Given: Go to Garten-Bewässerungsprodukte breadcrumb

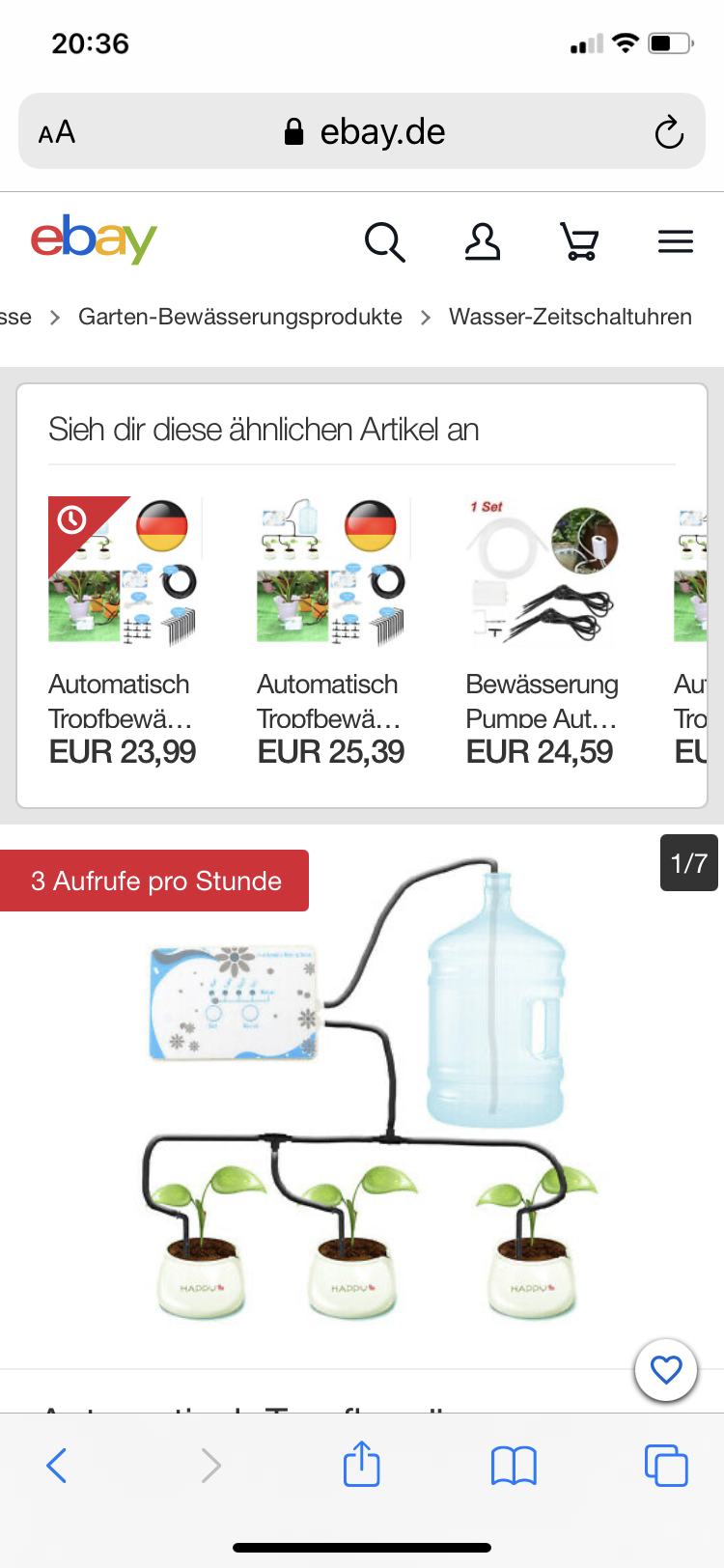Looking at the screenshot, I should 240,317.
